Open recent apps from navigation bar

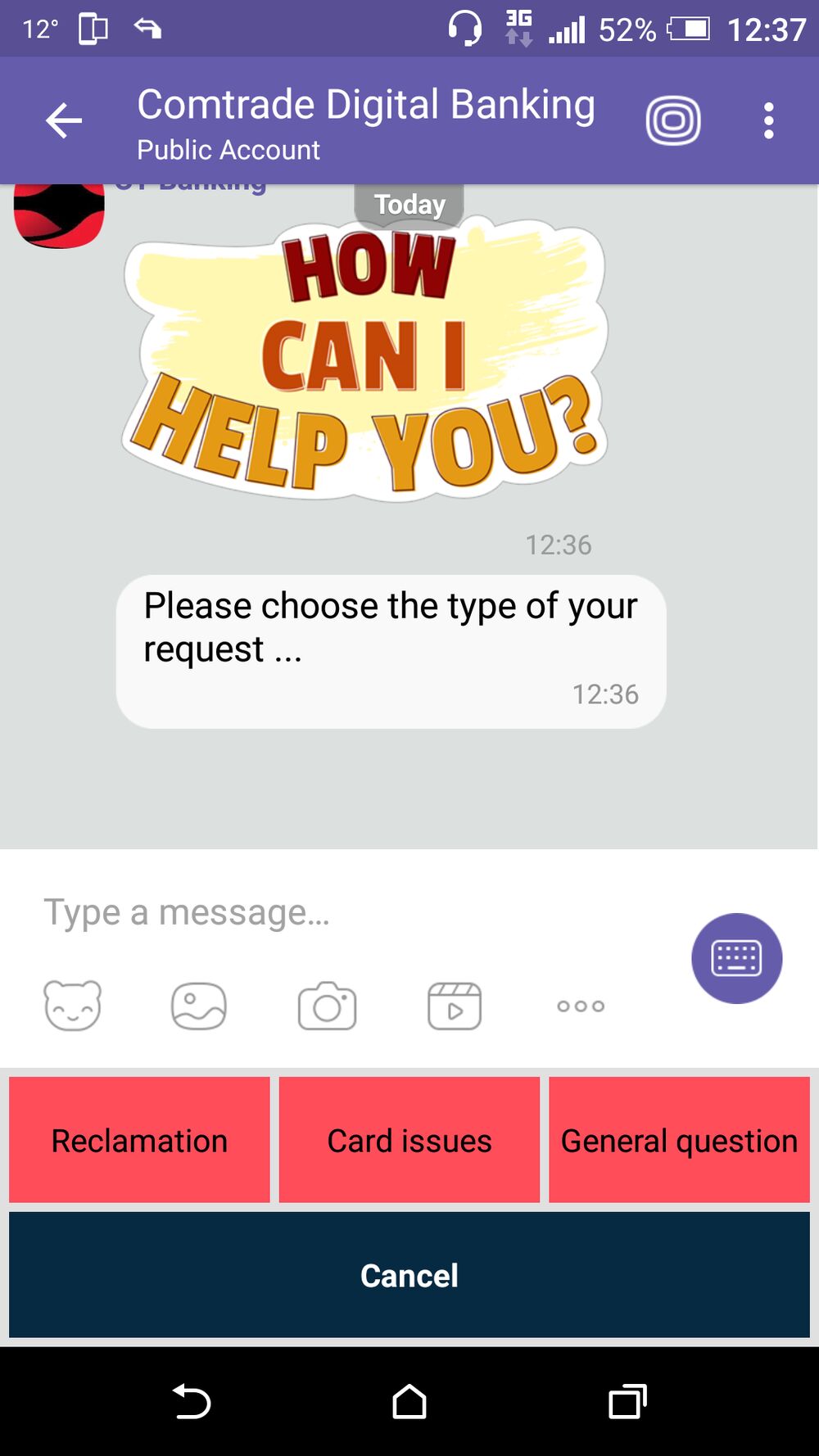627,1402
